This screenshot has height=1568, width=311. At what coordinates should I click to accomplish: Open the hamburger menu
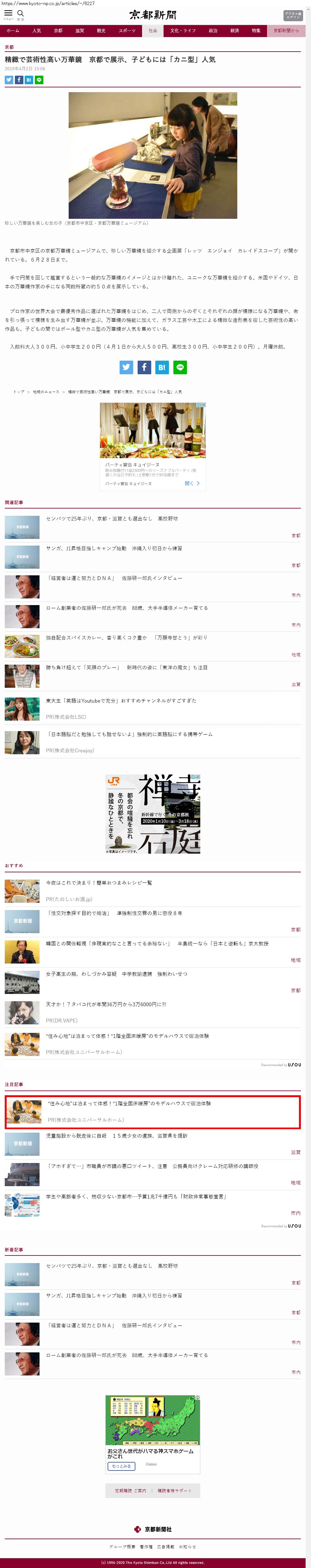(x=9, y=13)
